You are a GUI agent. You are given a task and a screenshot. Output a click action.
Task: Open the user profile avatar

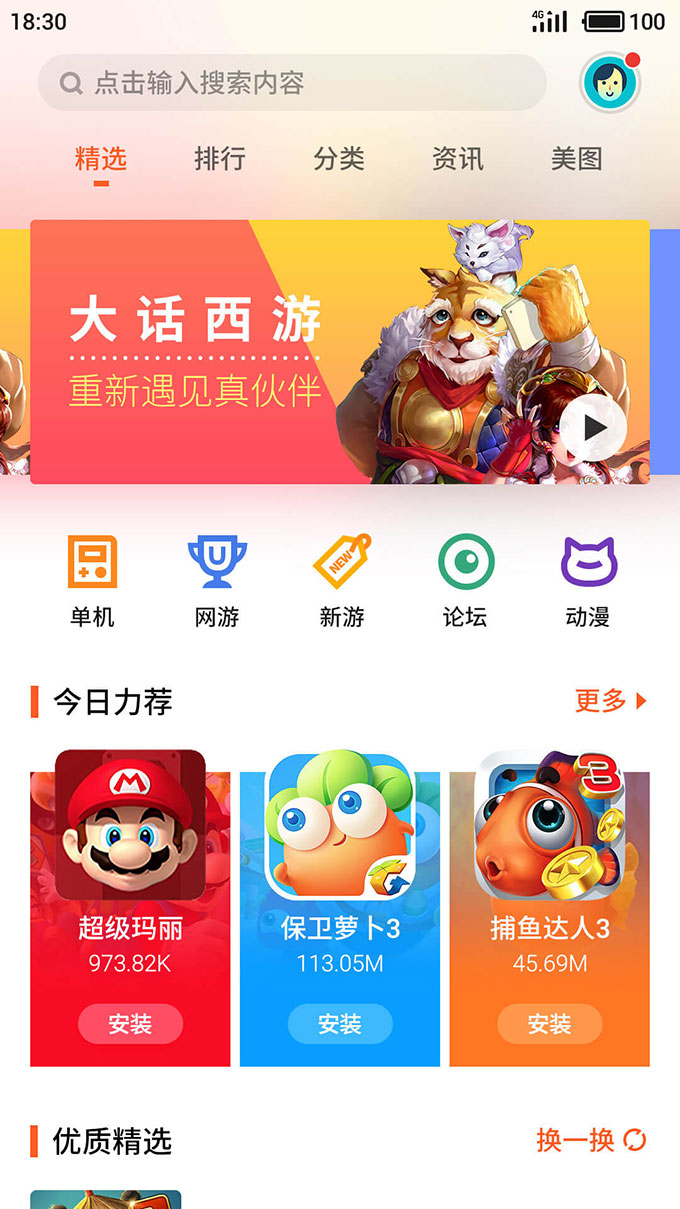click(x=609, y=82)
